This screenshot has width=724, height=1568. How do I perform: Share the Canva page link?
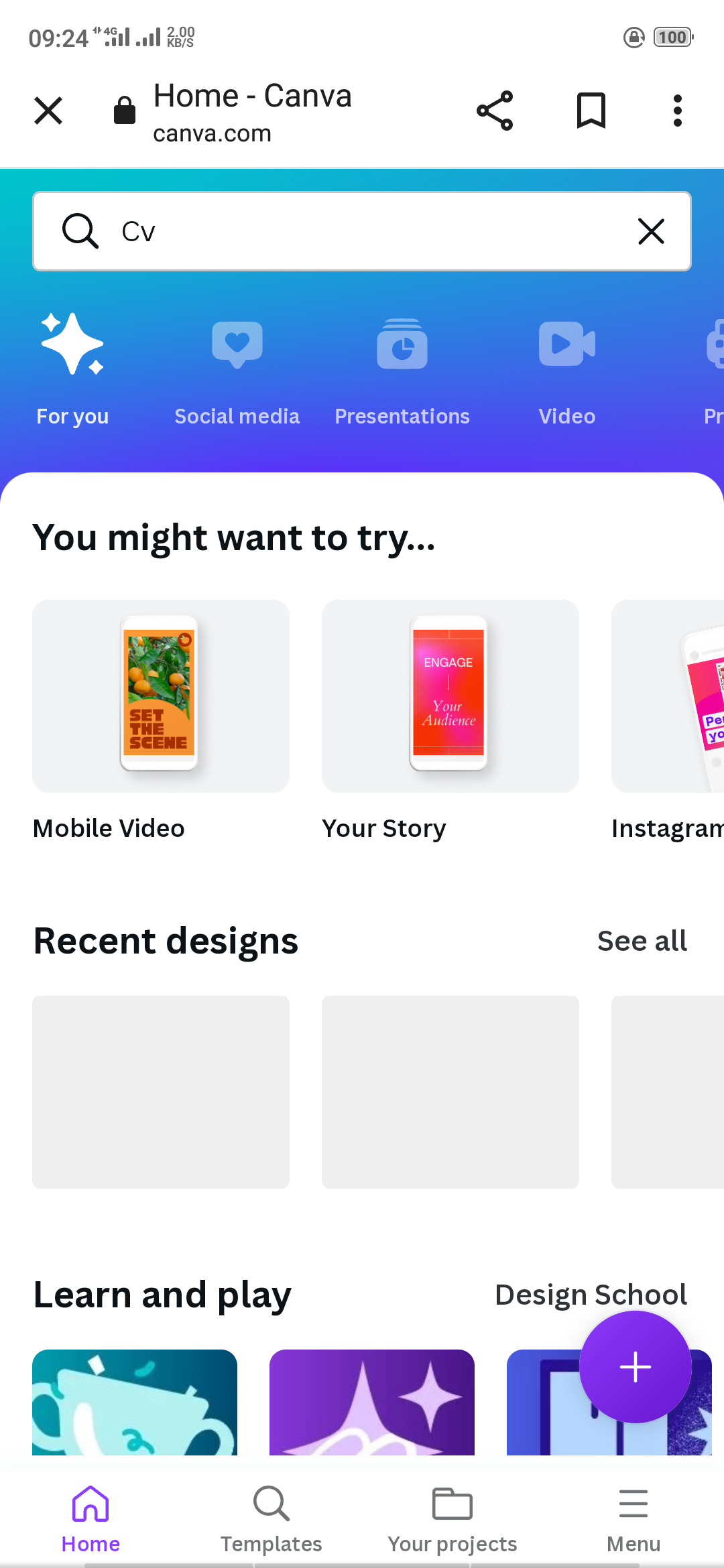click(x=495, y=111)
